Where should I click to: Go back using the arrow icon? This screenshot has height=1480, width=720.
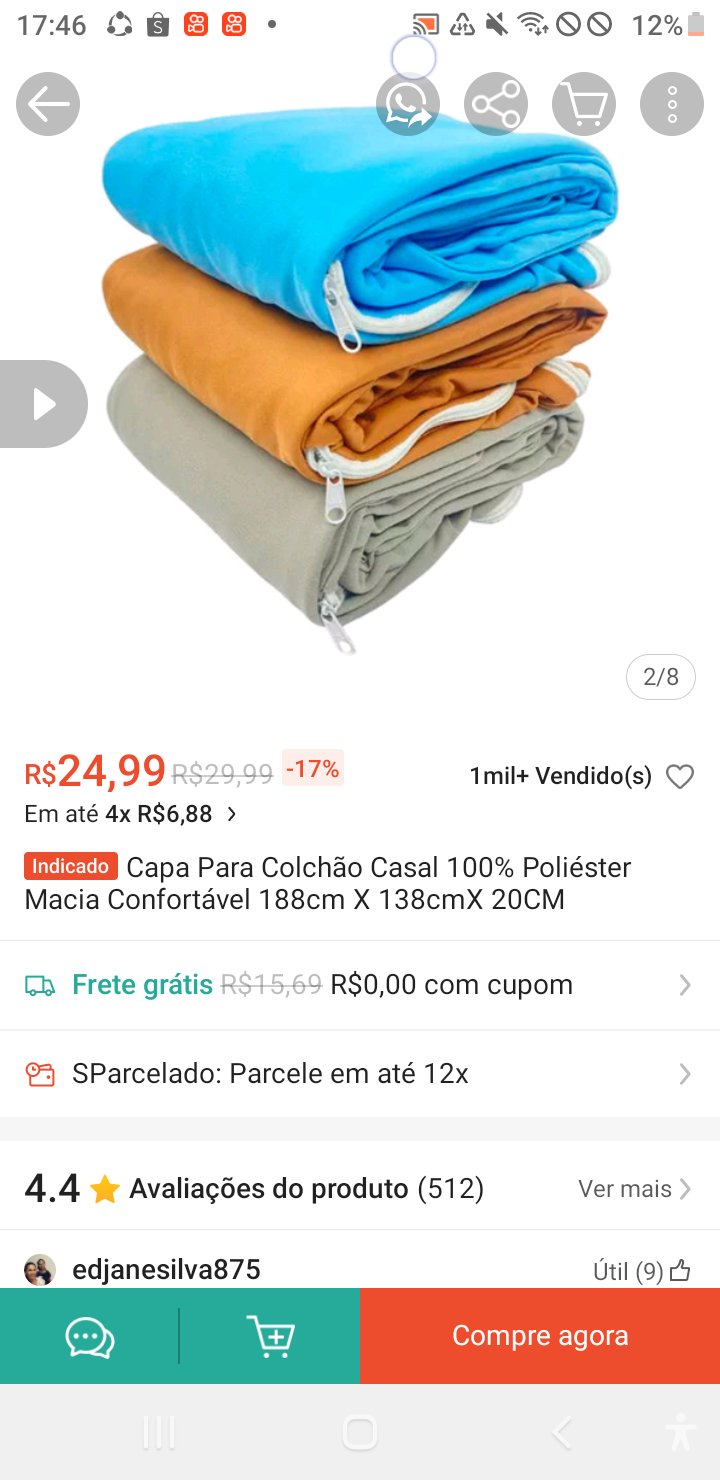pos(47,104)
